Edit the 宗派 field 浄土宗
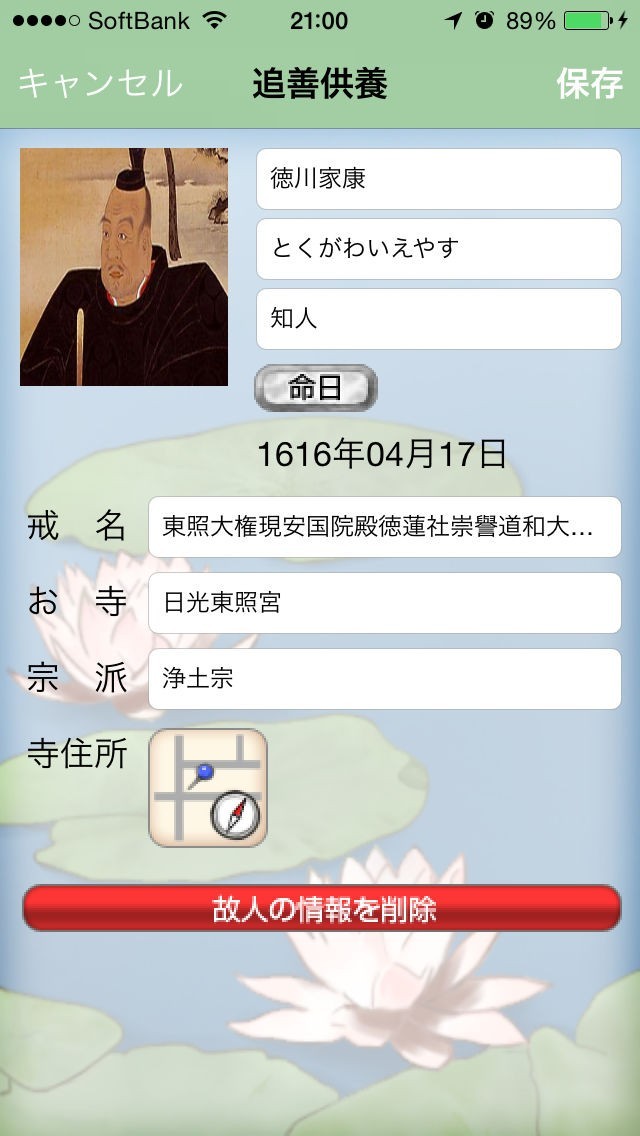Viewport: 640px width, 1136px height. [384, 678]
